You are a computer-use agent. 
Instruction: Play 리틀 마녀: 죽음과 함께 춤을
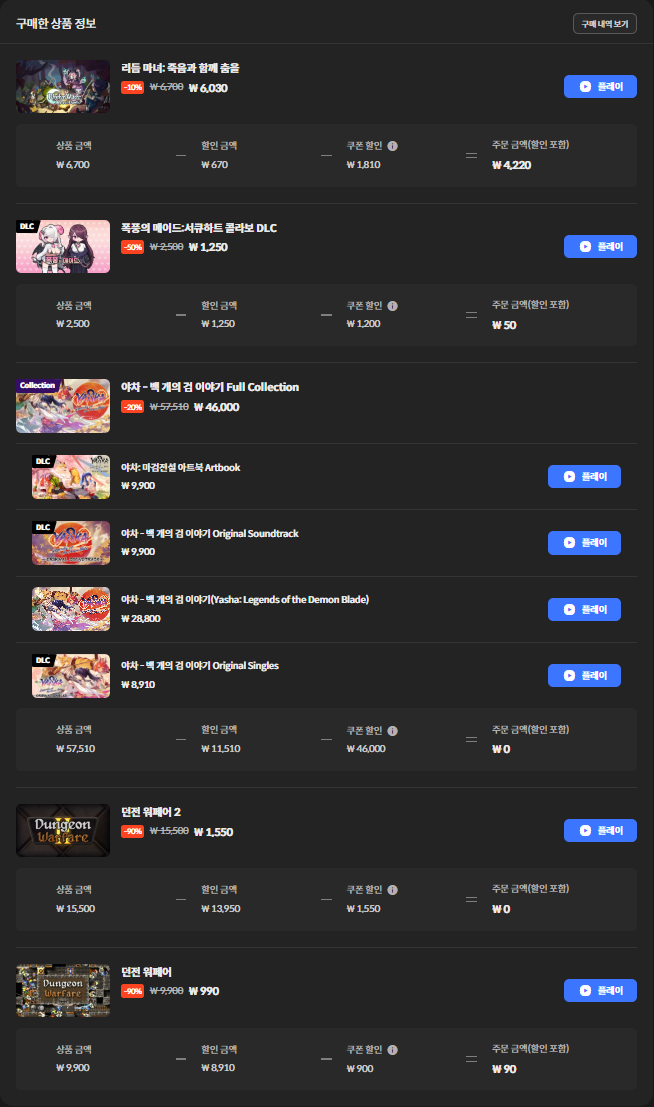click(x=600, y=87)
